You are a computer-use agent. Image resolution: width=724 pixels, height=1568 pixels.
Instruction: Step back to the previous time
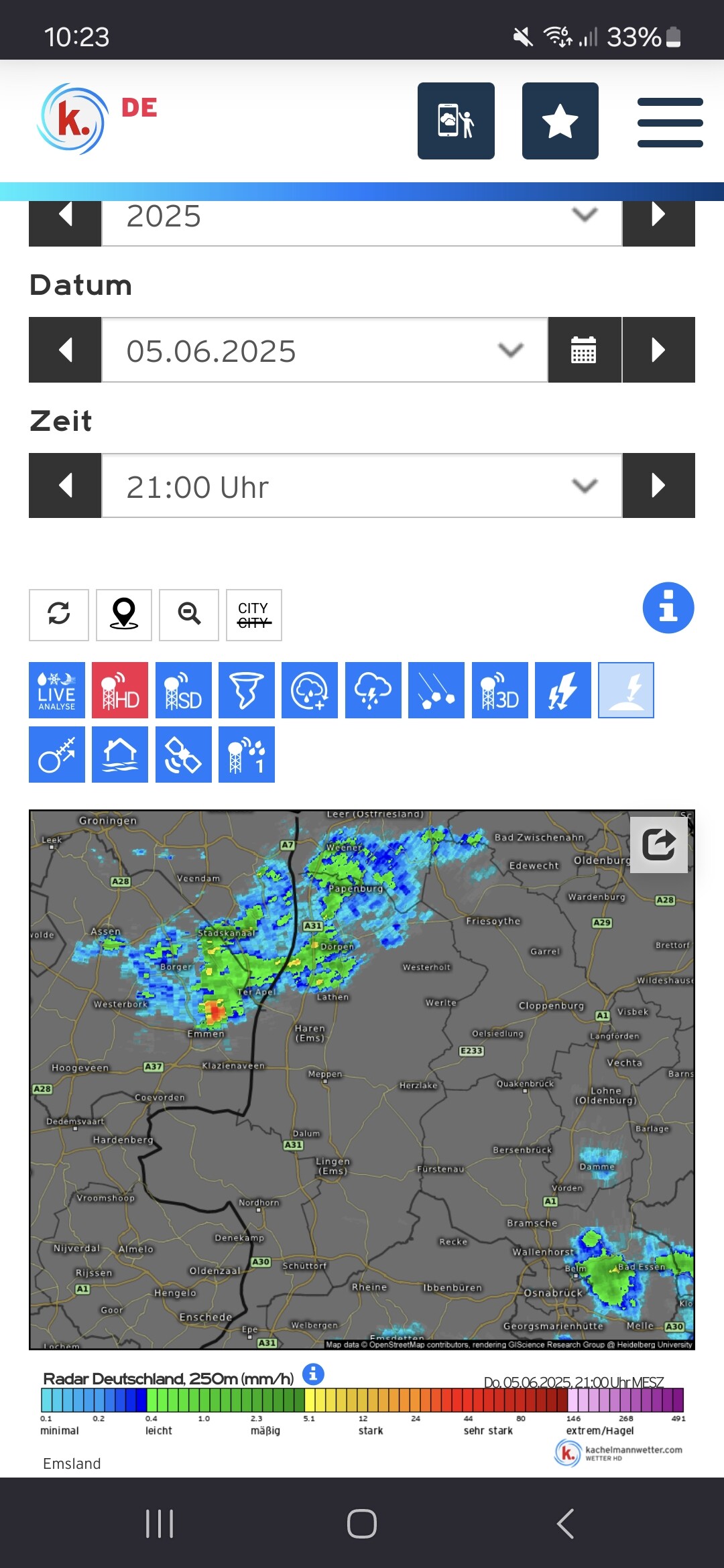65,486
